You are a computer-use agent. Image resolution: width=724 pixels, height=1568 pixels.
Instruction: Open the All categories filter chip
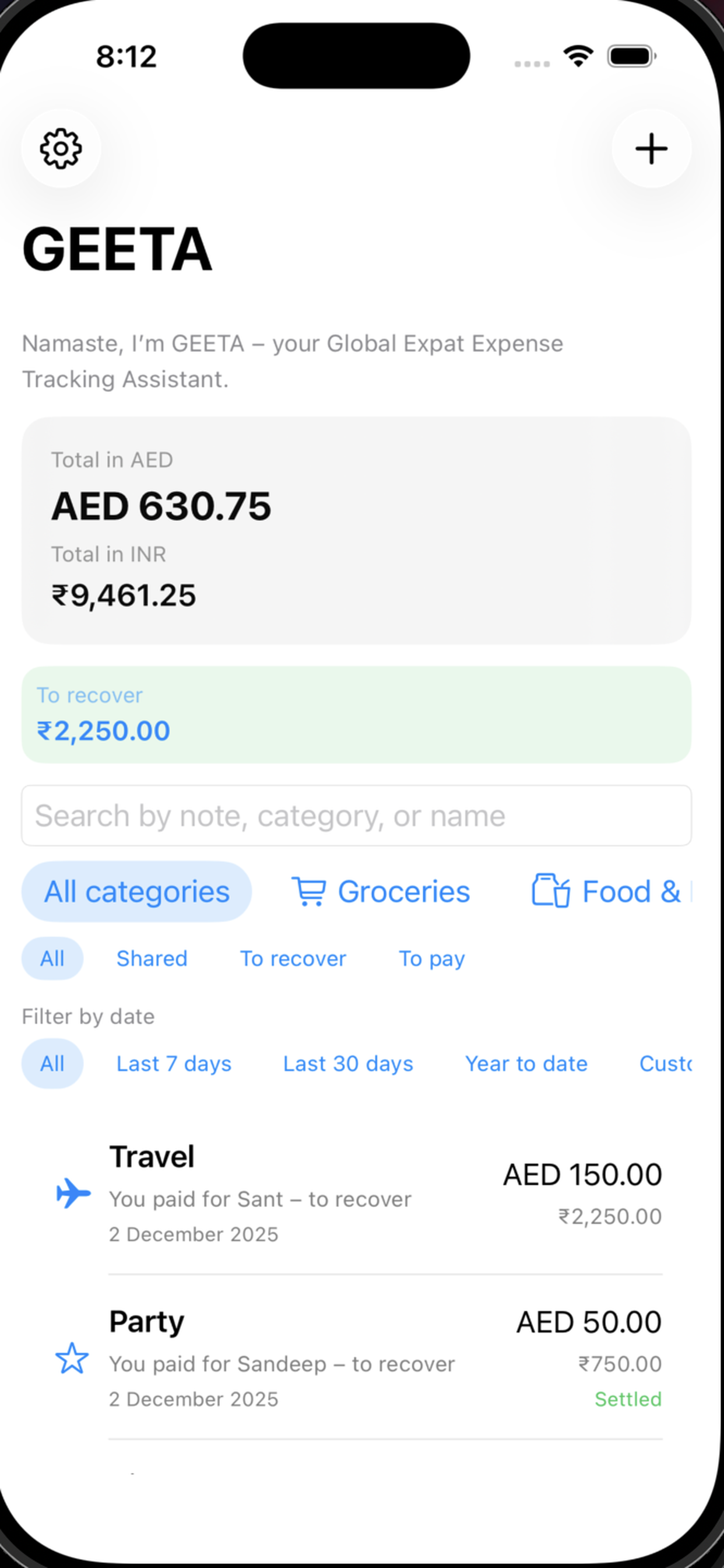coord(135,891)
